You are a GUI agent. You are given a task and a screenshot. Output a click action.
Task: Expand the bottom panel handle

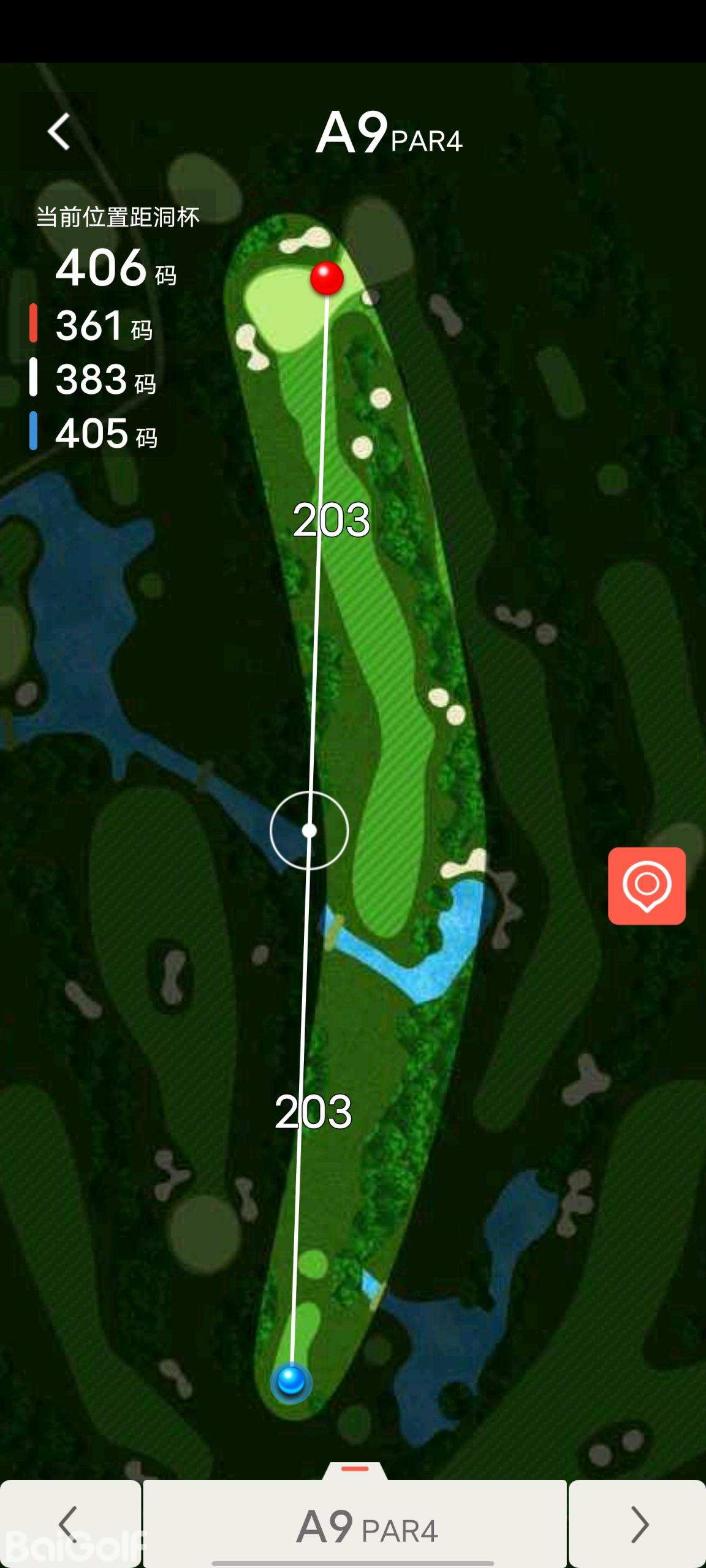click(355, 1469)
